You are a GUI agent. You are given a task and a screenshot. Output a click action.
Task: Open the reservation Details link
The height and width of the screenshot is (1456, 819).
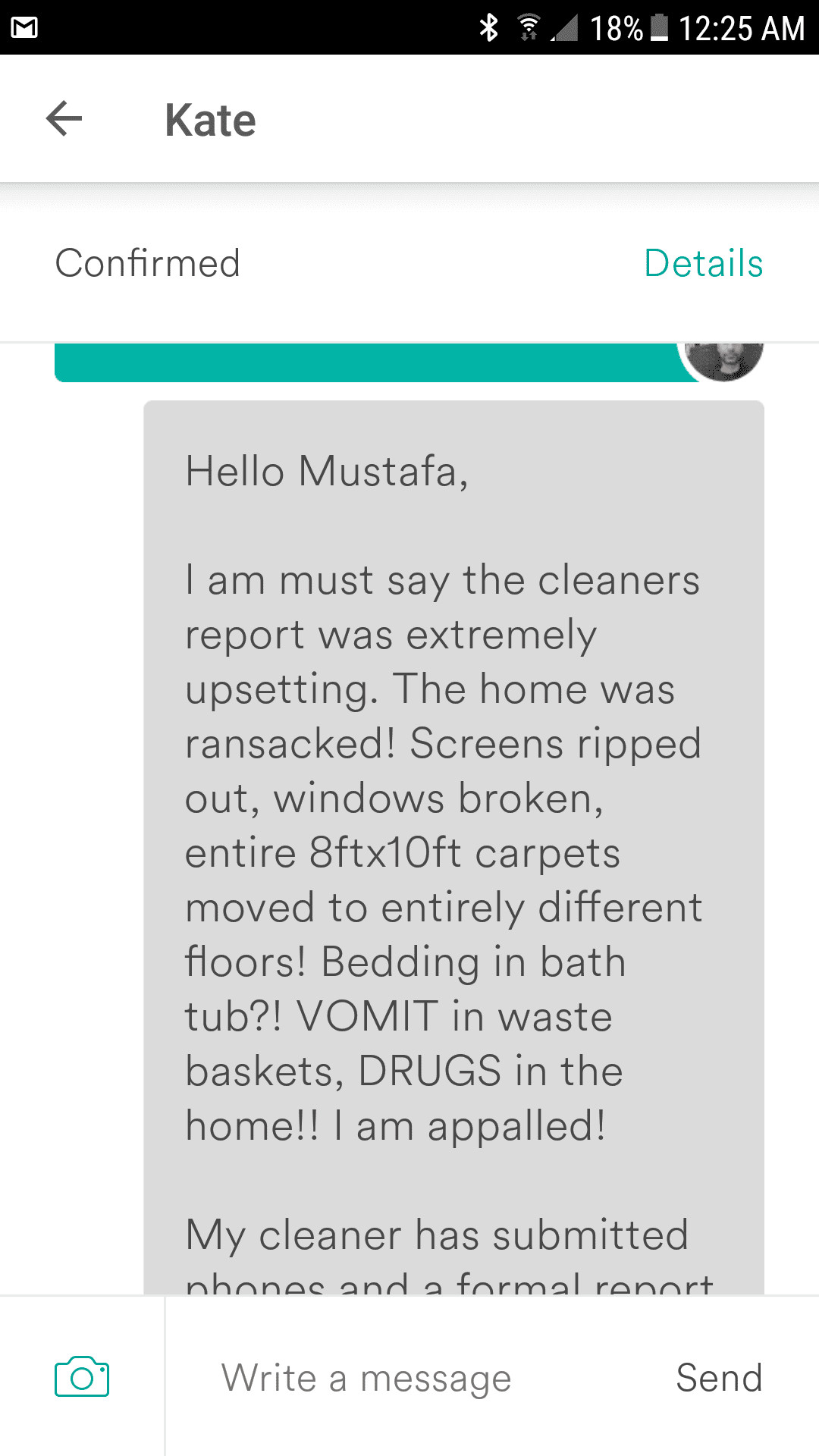(x=703, y=263)
